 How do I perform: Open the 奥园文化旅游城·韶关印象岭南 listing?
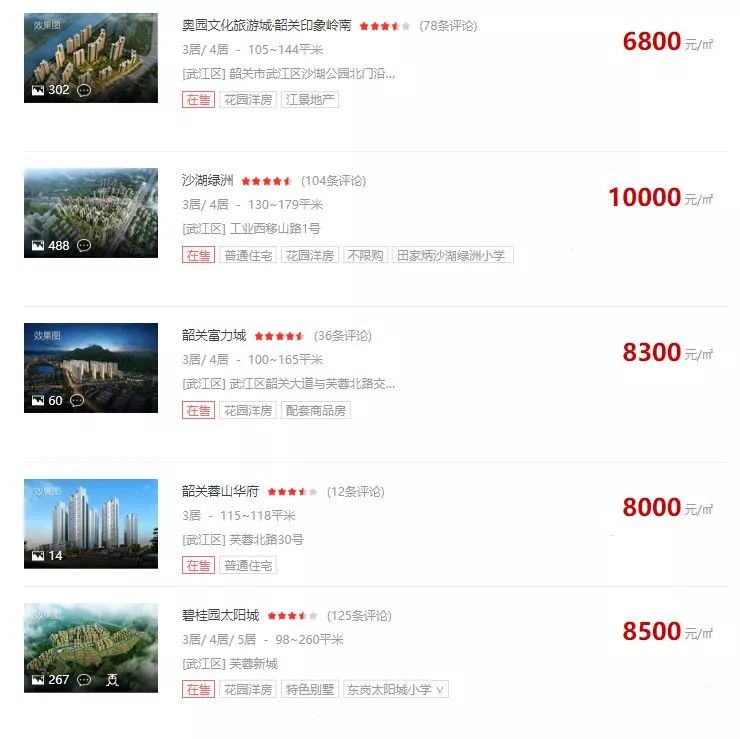click(266, 25)
